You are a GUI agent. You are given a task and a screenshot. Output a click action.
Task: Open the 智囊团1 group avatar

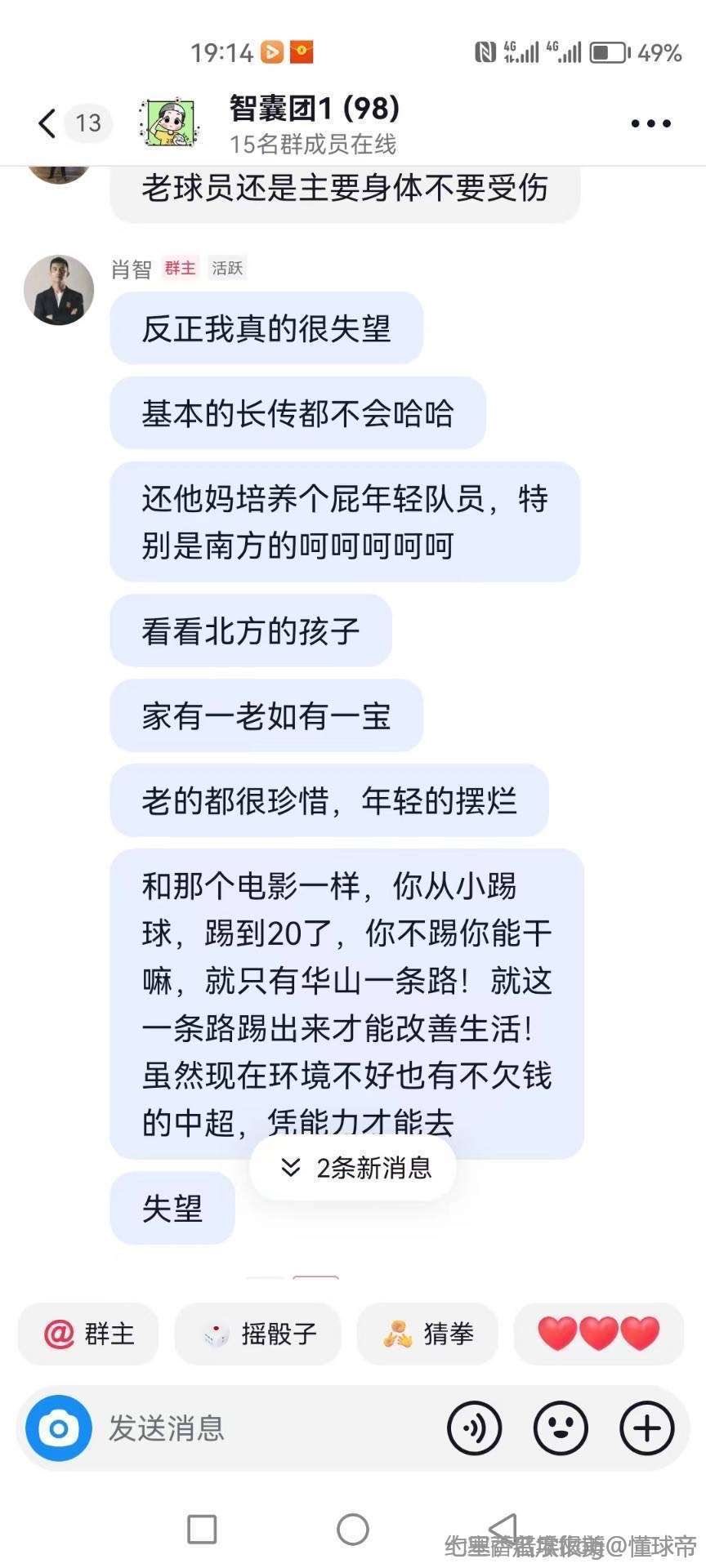pos(169,124)
